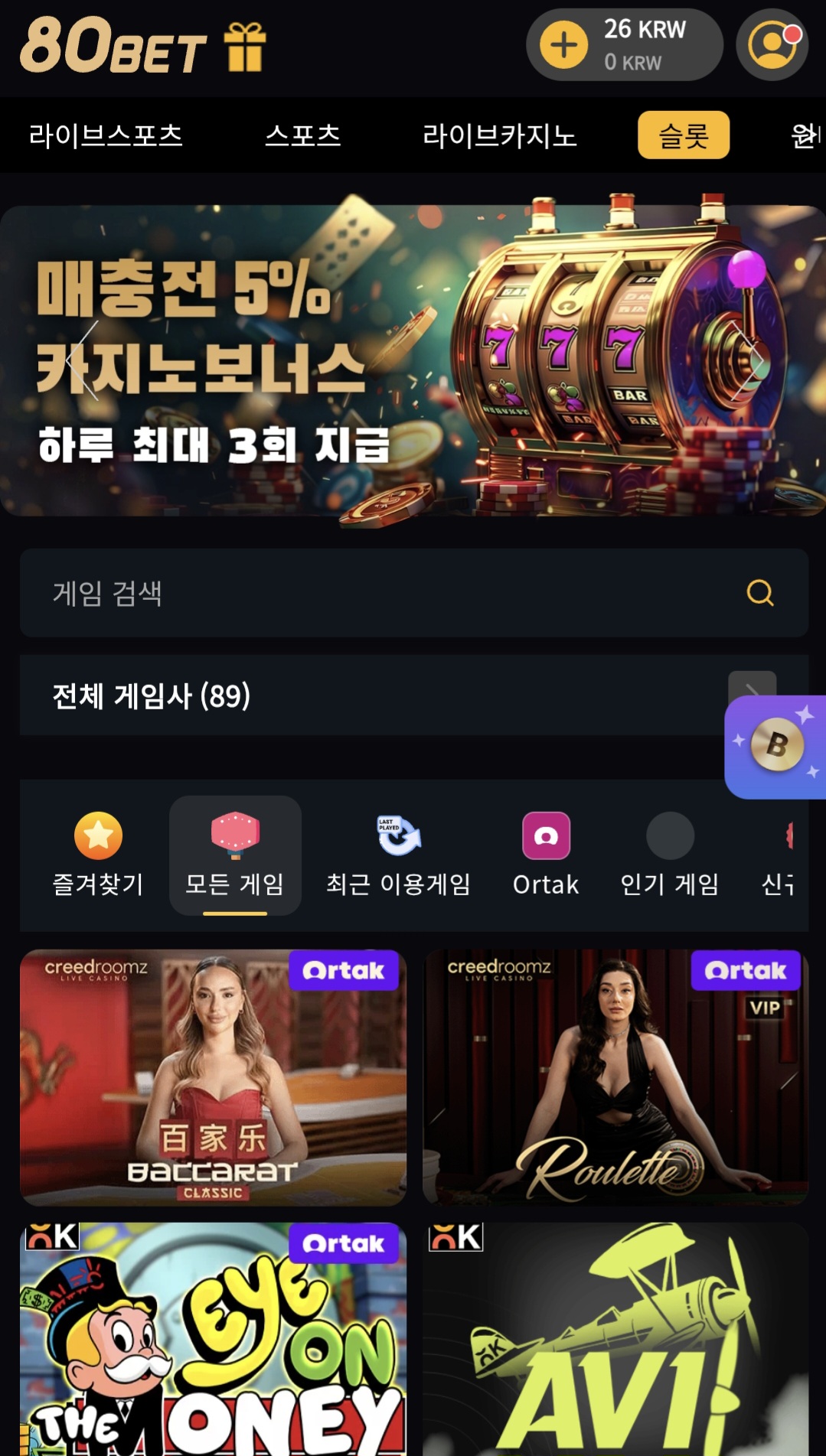Switch to 라이브카지노 tab
The height and width of the screenshot is (1456, 826).
coord(499,135)
